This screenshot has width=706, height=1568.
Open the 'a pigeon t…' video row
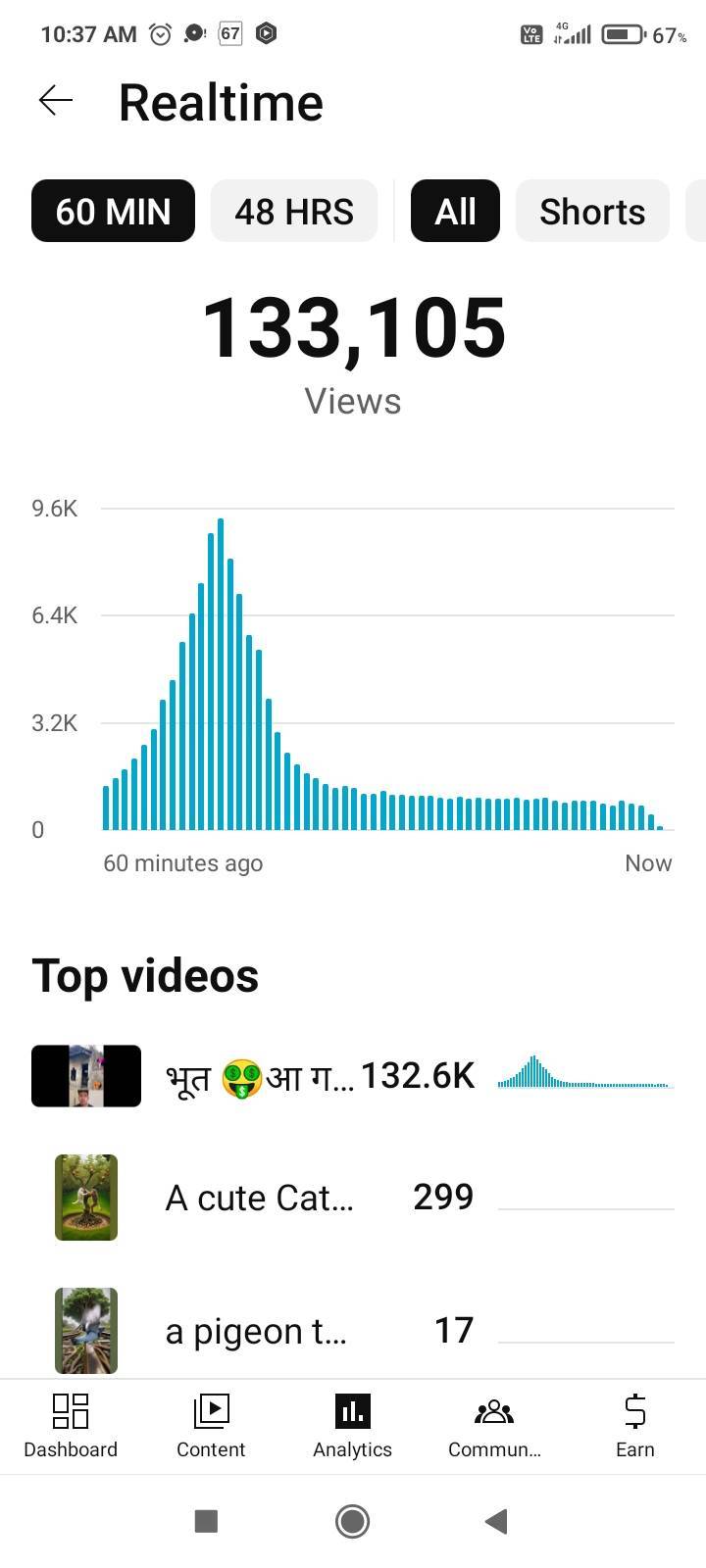click(294, 1331)
